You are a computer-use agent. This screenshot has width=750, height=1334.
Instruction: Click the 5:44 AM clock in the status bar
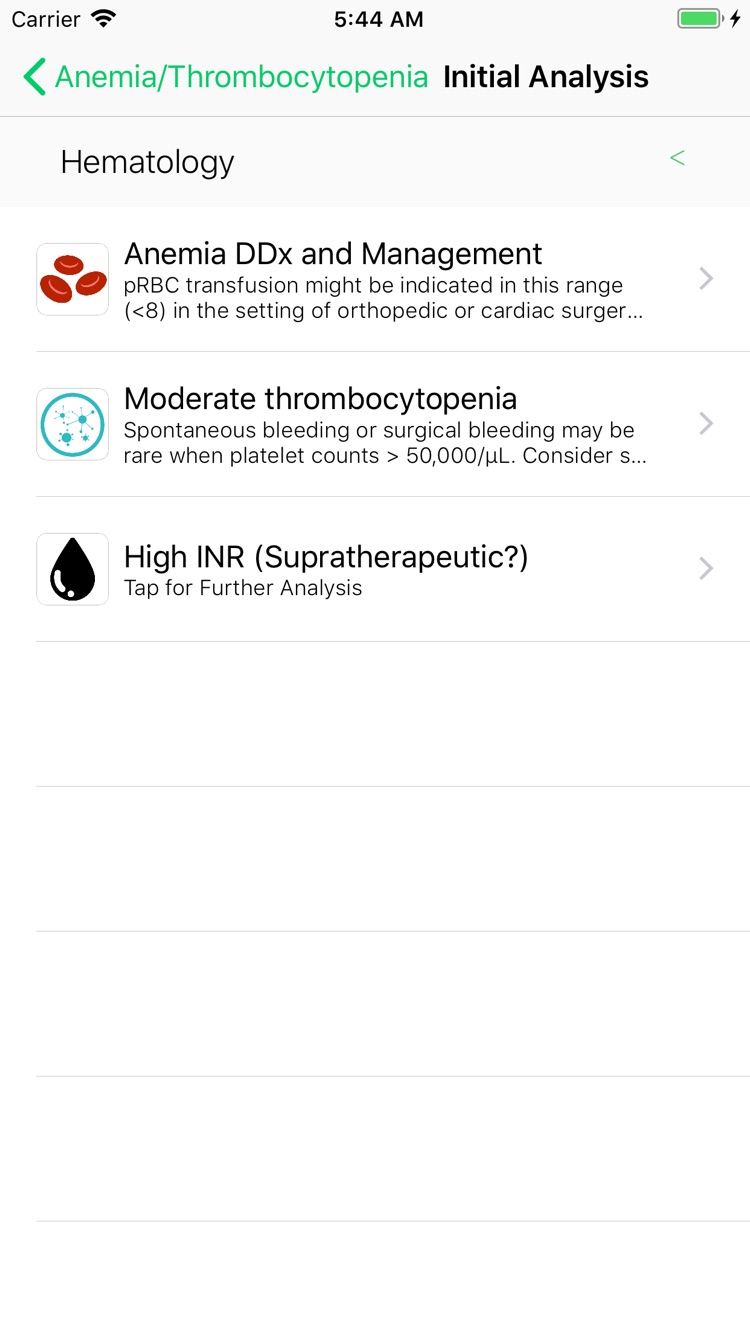click(379, 17)
